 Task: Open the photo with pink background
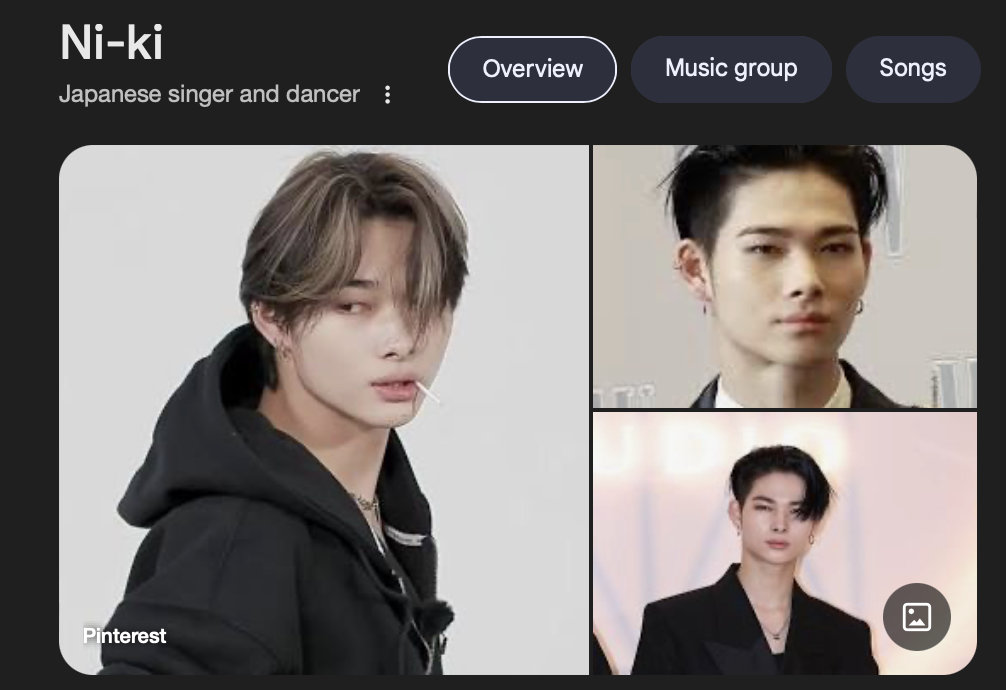point(740,545)
